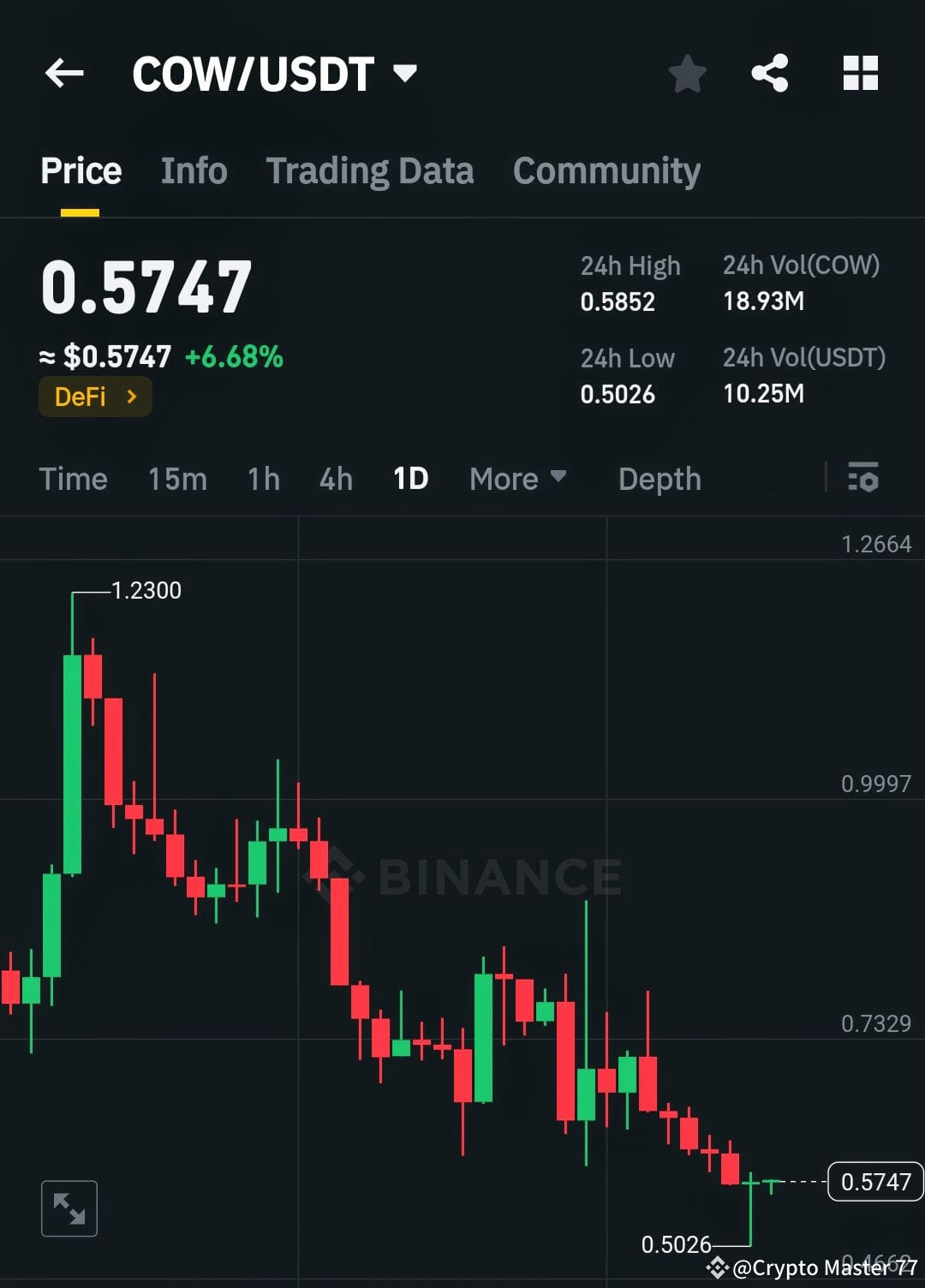Expand the More intervals dropdown
Screen dimensions: 925x1288
tap(517, 479)
